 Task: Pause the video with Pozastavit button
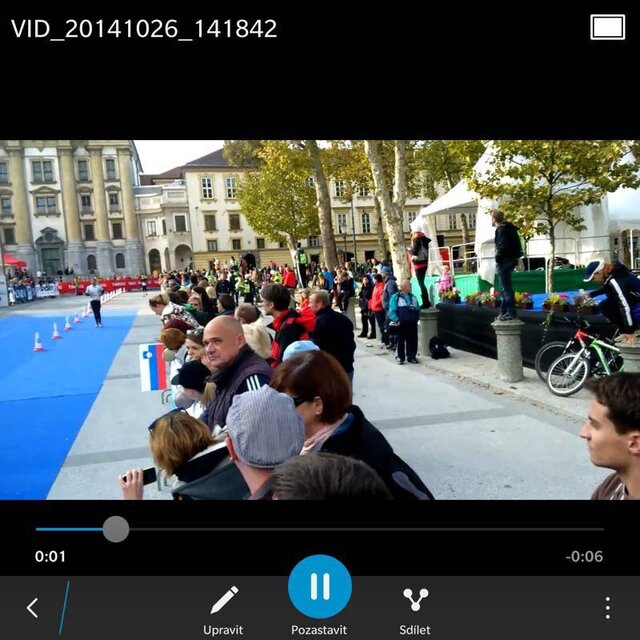pyautogui.click(x=319, y=588)
